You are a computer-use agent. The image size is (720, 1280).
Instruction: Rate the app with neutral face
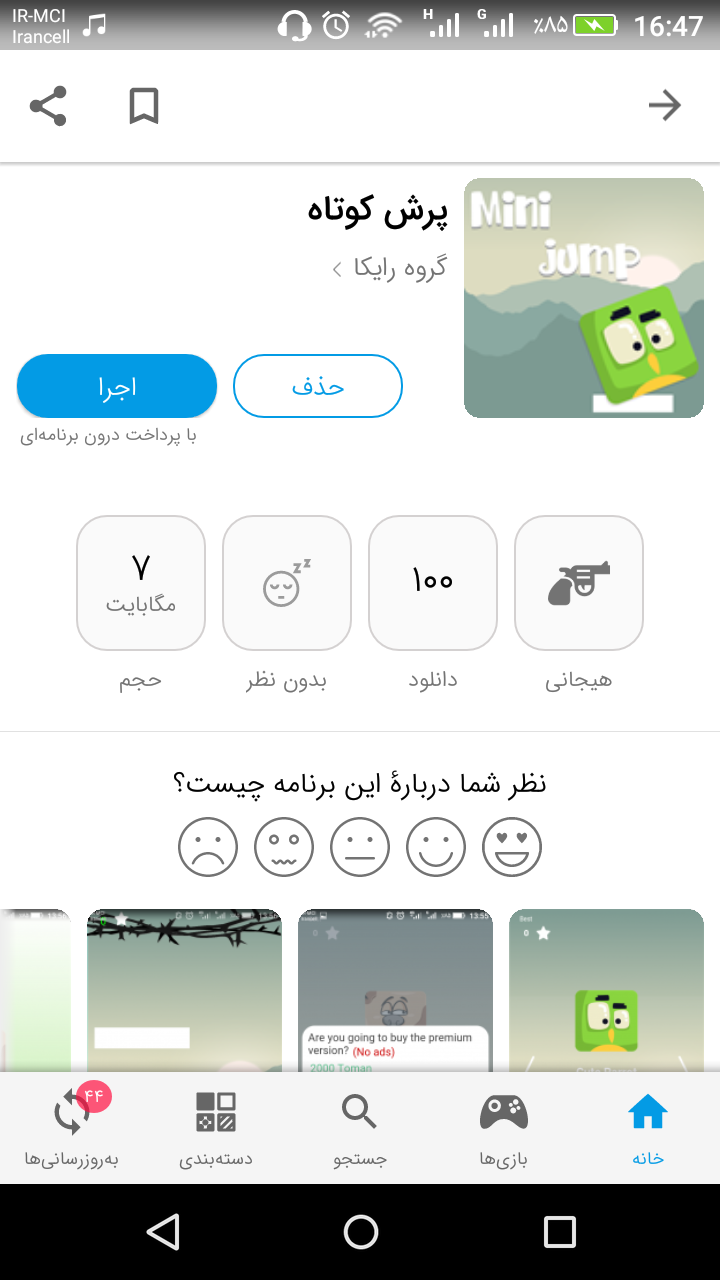pyautogui.click(x=360, y=847)
